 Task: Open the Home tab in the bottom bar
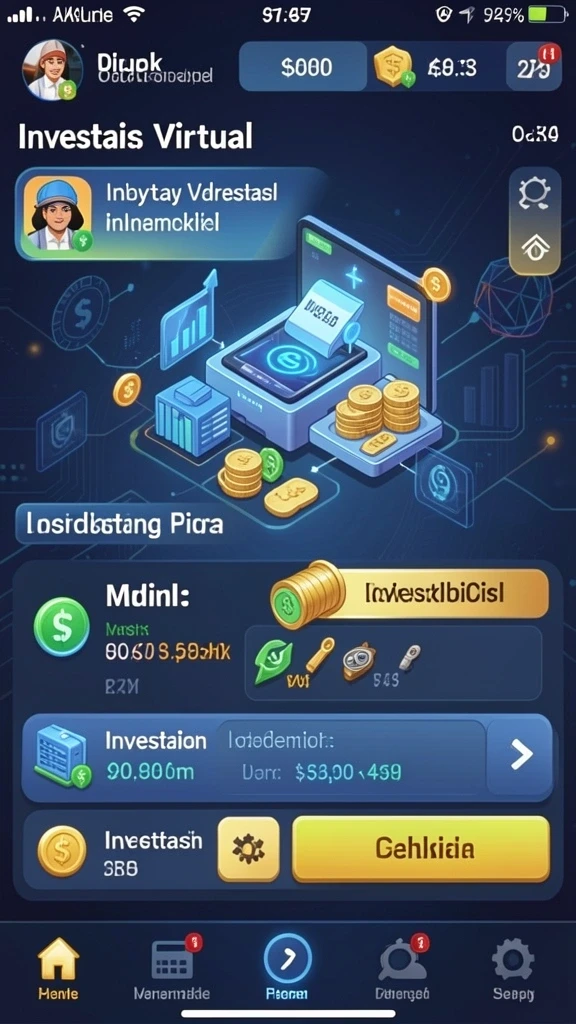58,968
